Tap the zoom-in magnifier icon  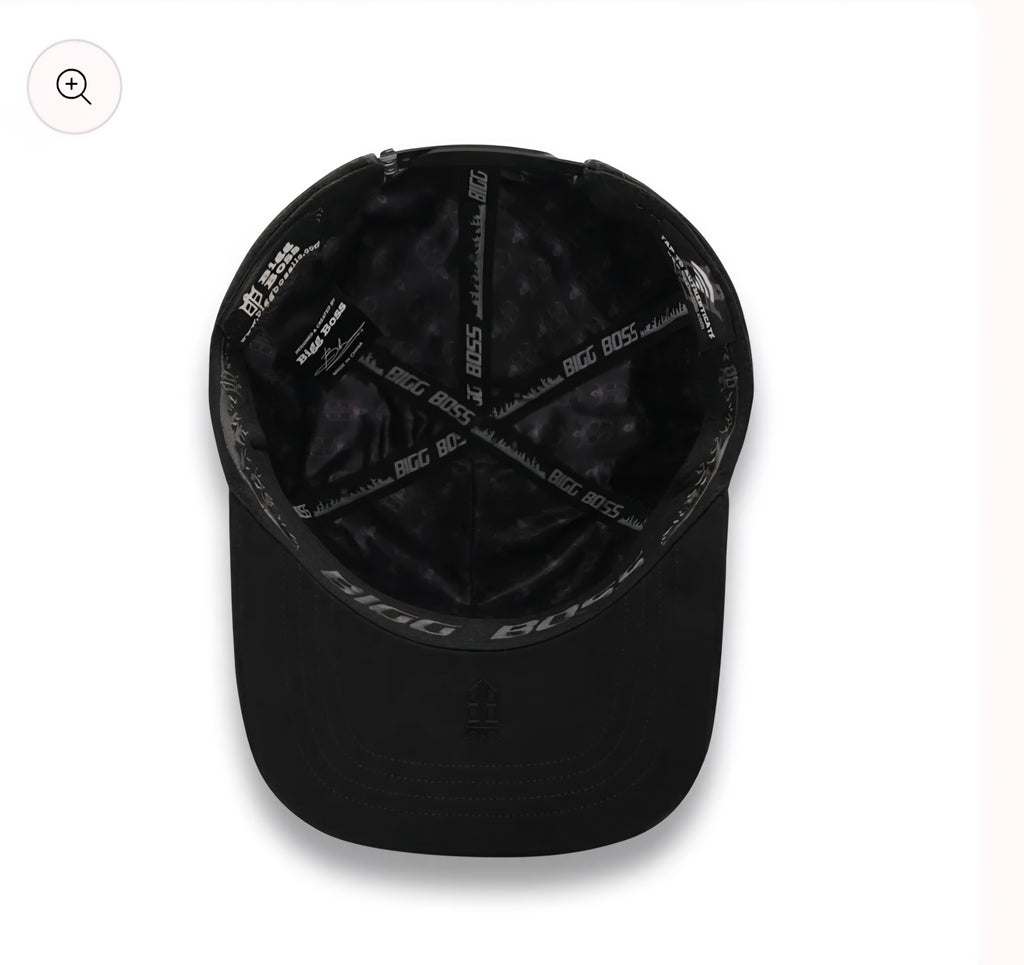click(74, 87)
